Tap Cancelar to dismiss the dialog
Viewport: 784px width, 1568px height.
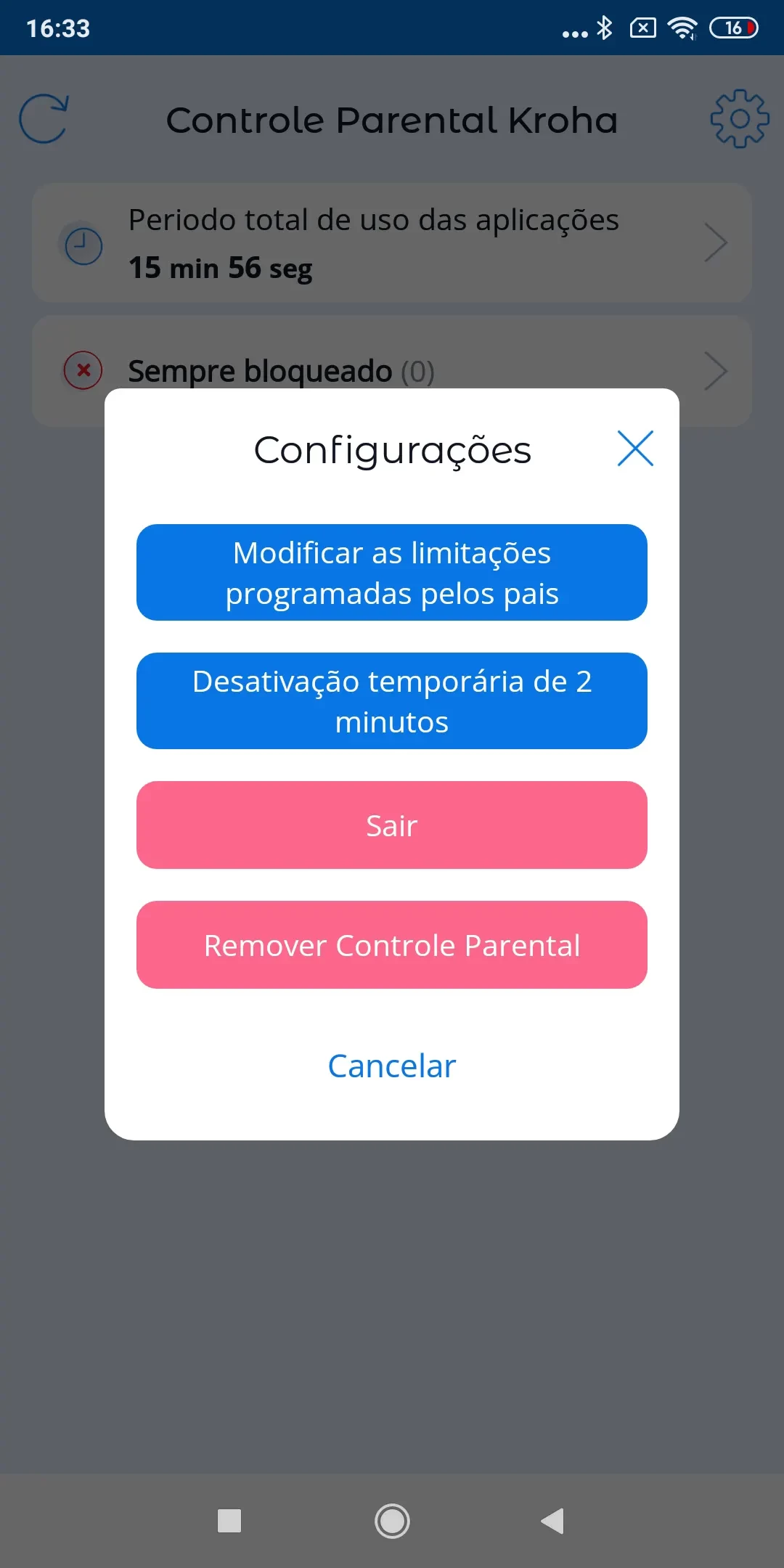click(x=392, y=1066)
